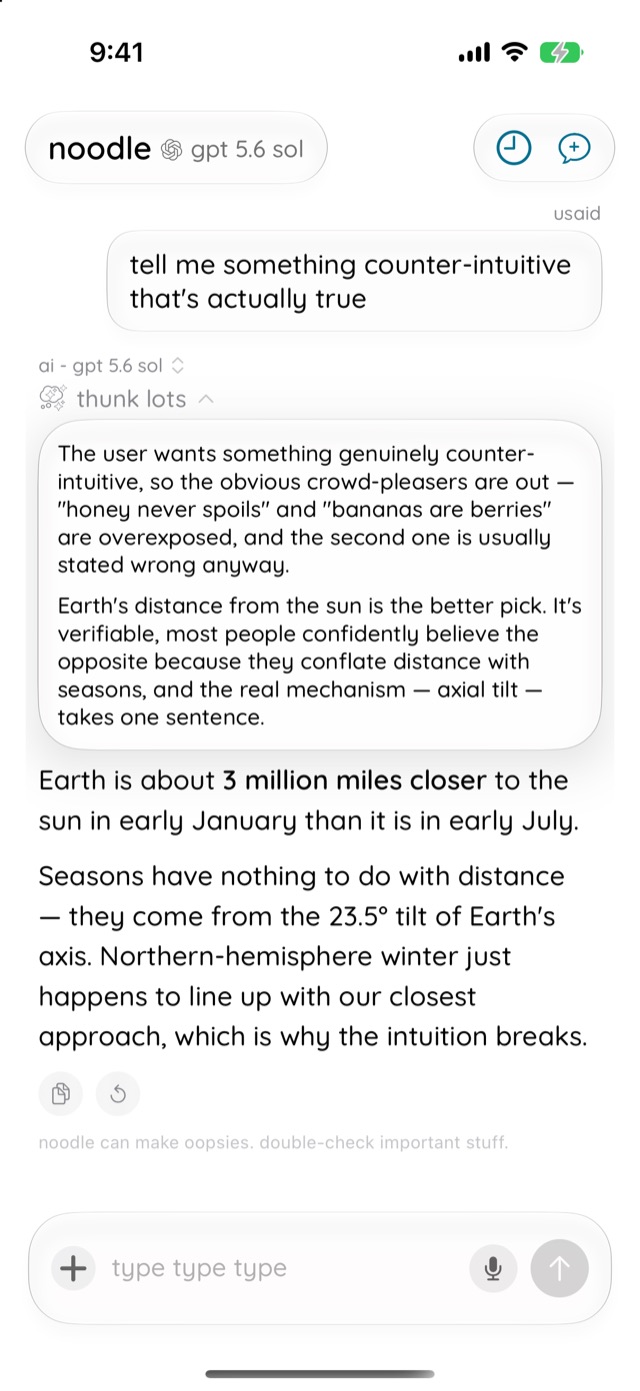Change model via ai - gpt 5.6 sol selector
The image size is (640, 1391).
coord(112,366)
